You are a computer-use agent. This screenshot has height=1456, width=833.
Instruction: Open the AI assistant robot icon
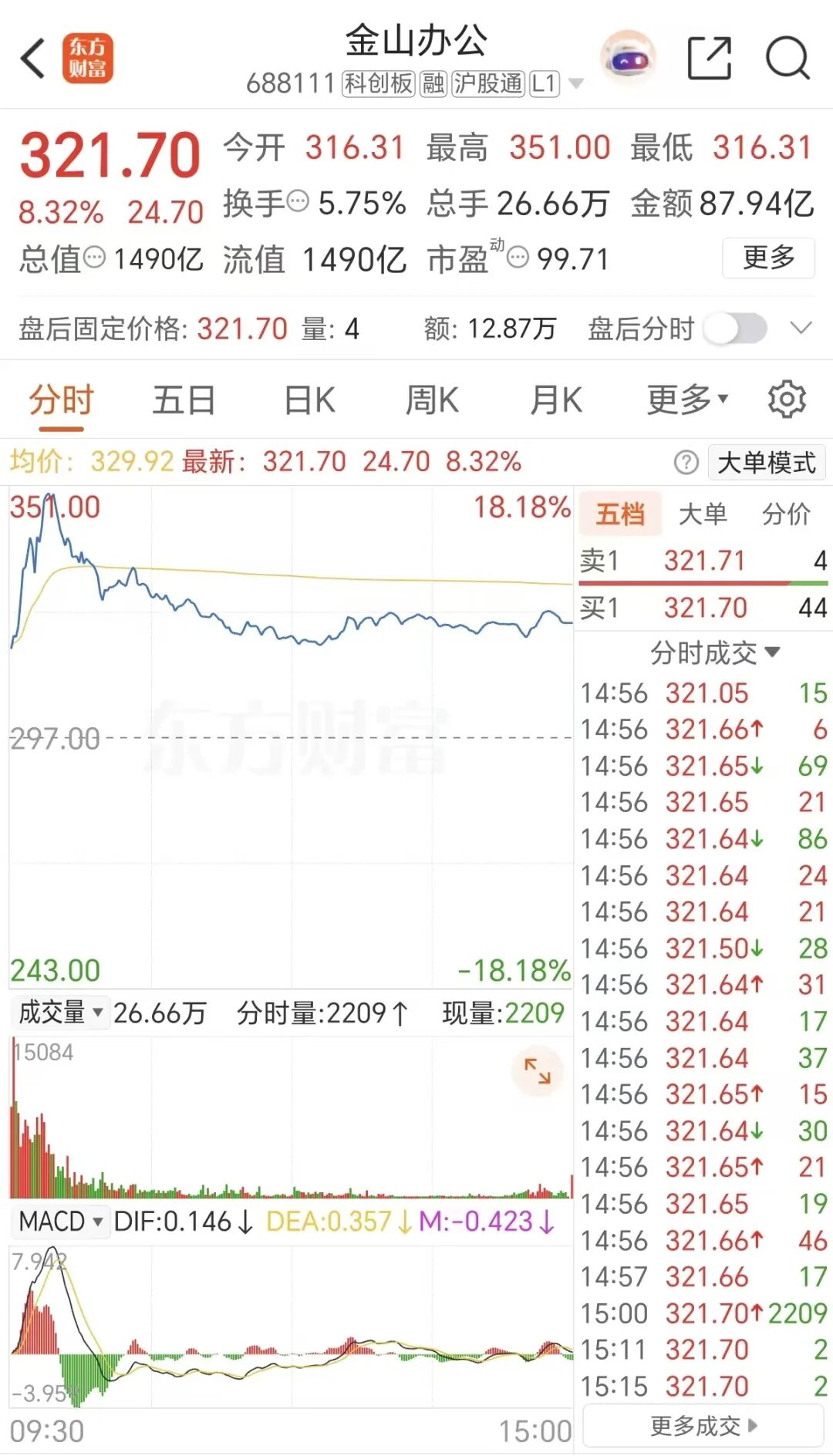coord(628,59)
